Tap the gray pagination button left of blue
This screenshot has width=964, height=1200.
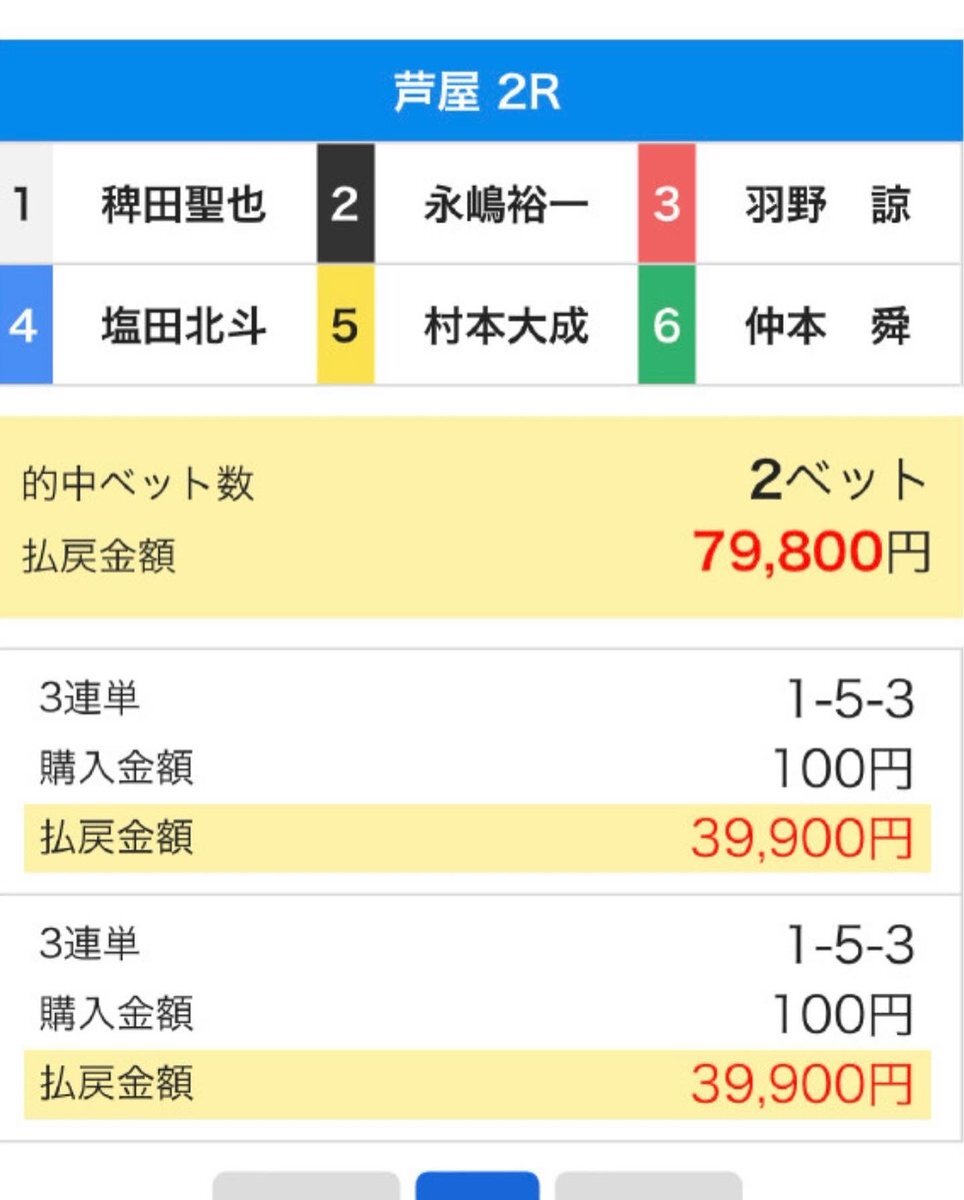[x=306, y=1187]
